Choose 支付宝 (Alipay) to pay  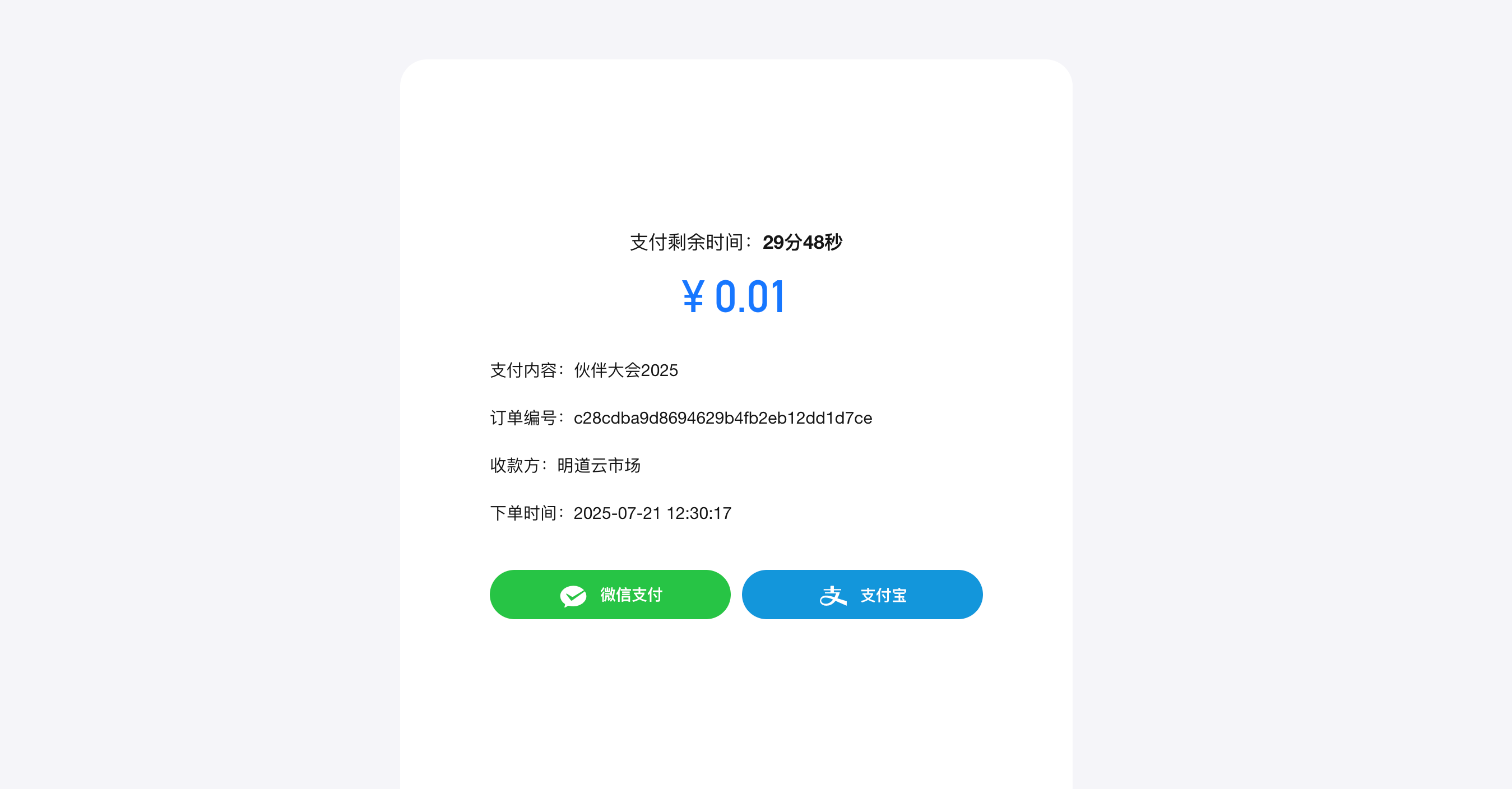pos(862,595)
